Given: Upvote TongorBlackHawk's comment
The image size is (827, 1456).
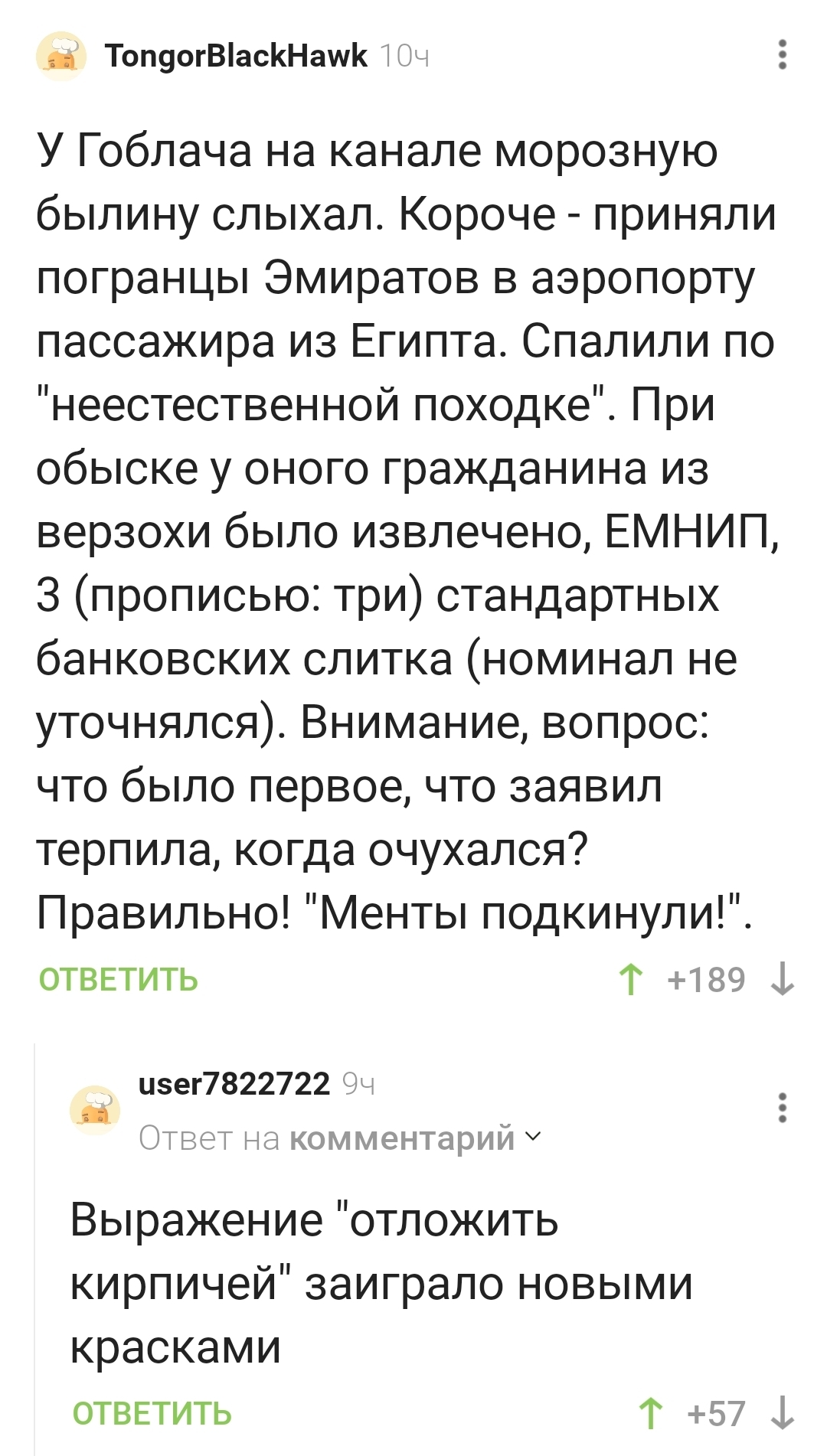Looking at the screenshot, I should (x=631, y=979).
